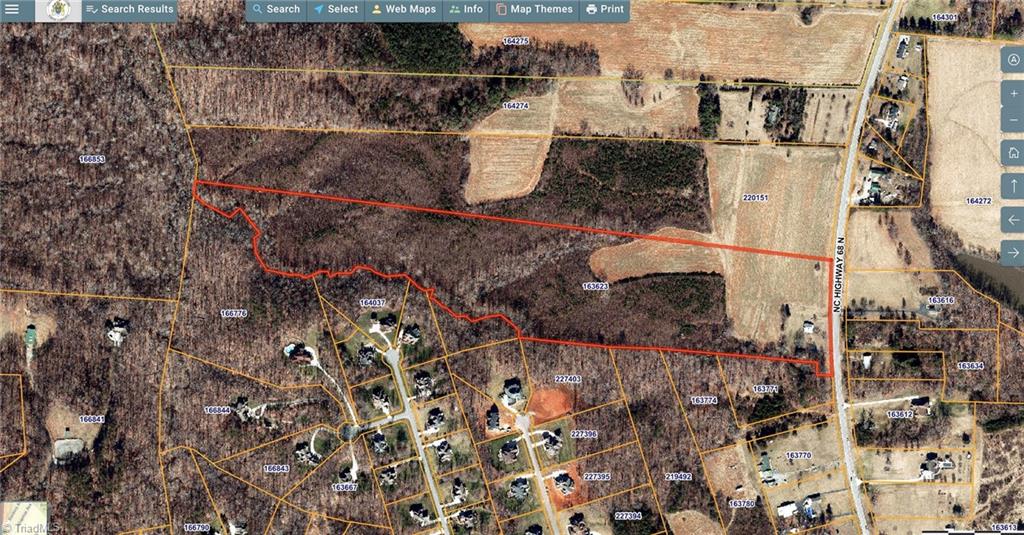Open Web Maps
The width and height of the screenshot is (1024, 535).
pos(403,10)
